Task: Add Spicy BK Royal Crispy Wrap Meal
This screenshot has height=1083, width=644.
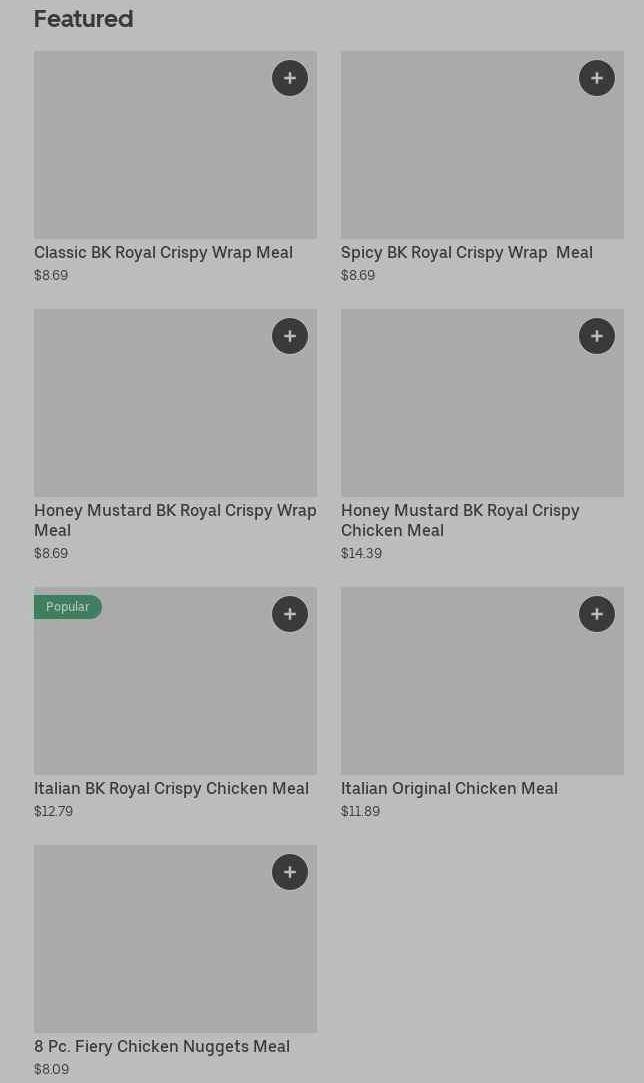Action: coord(597,78)
